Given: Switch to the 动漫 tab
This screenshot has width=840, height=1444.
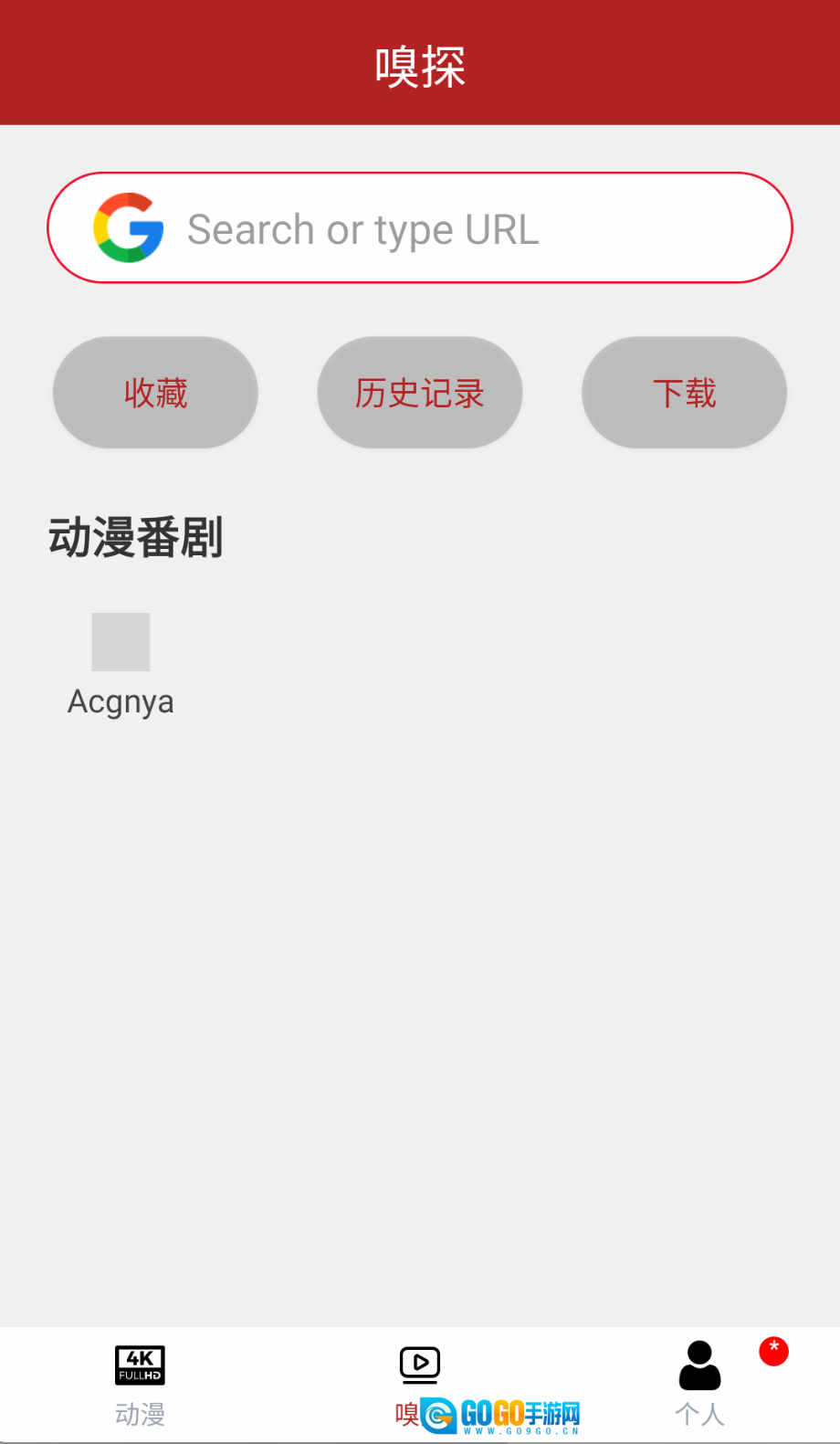Looking at the screenshot, I should pos(140,1384).
